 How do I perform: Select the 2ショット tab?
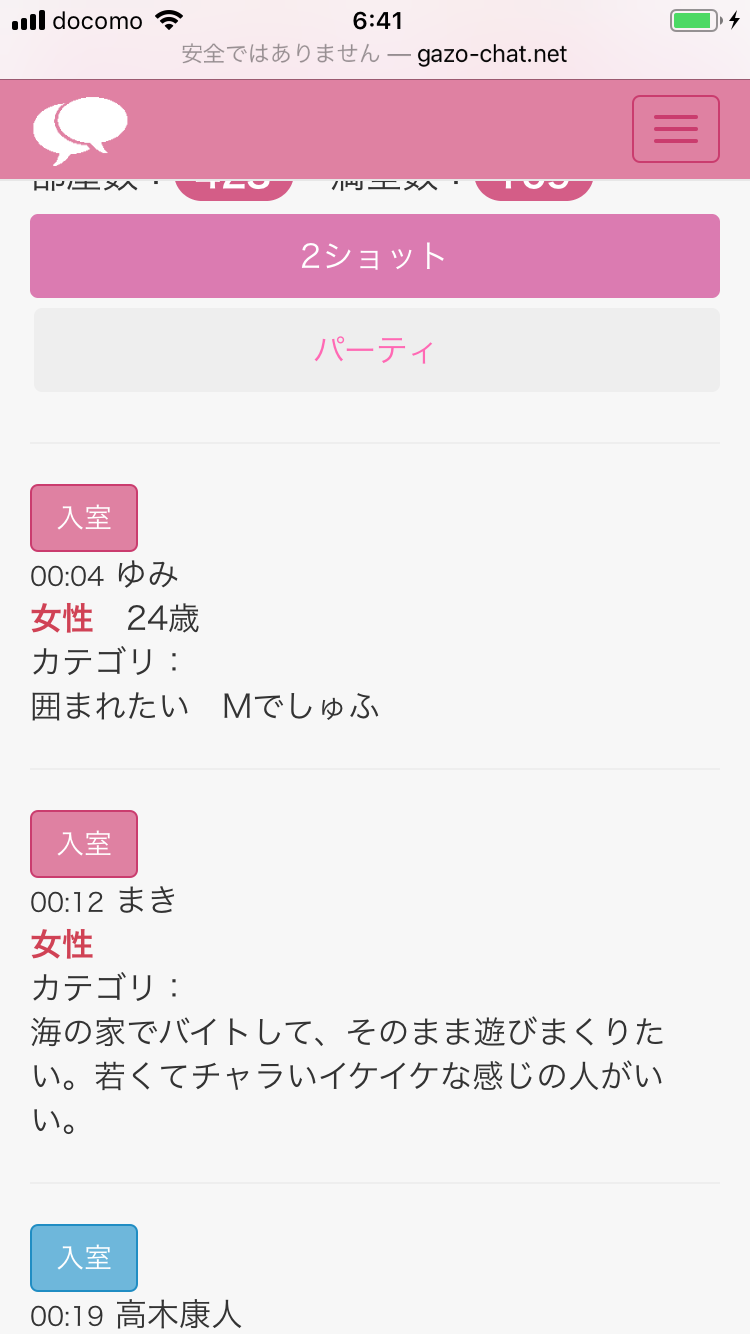(375, 256)
